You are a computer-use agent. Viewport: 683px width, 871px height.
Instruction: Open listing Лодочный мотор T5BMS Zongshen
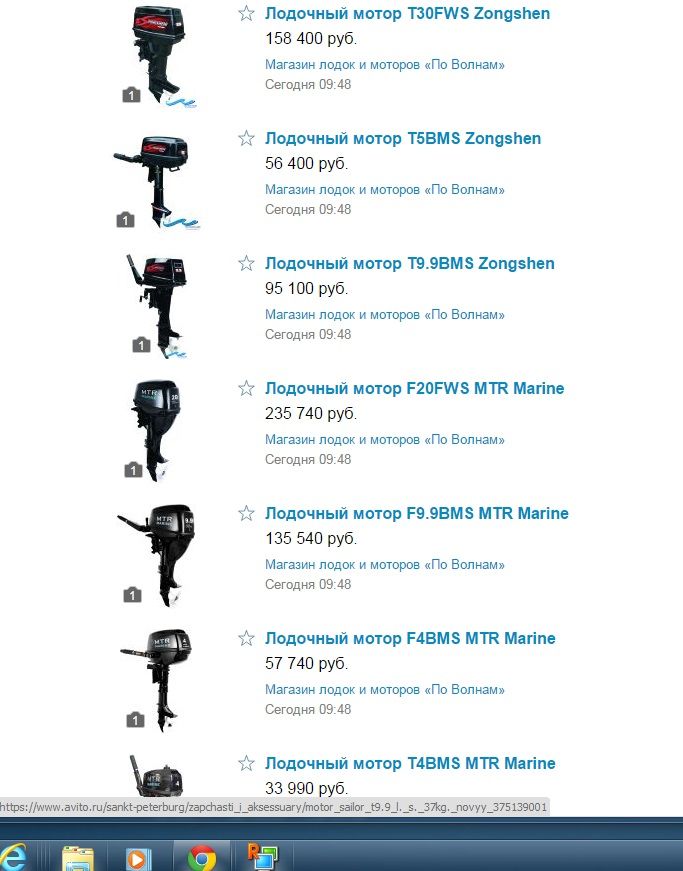[403, 139]
